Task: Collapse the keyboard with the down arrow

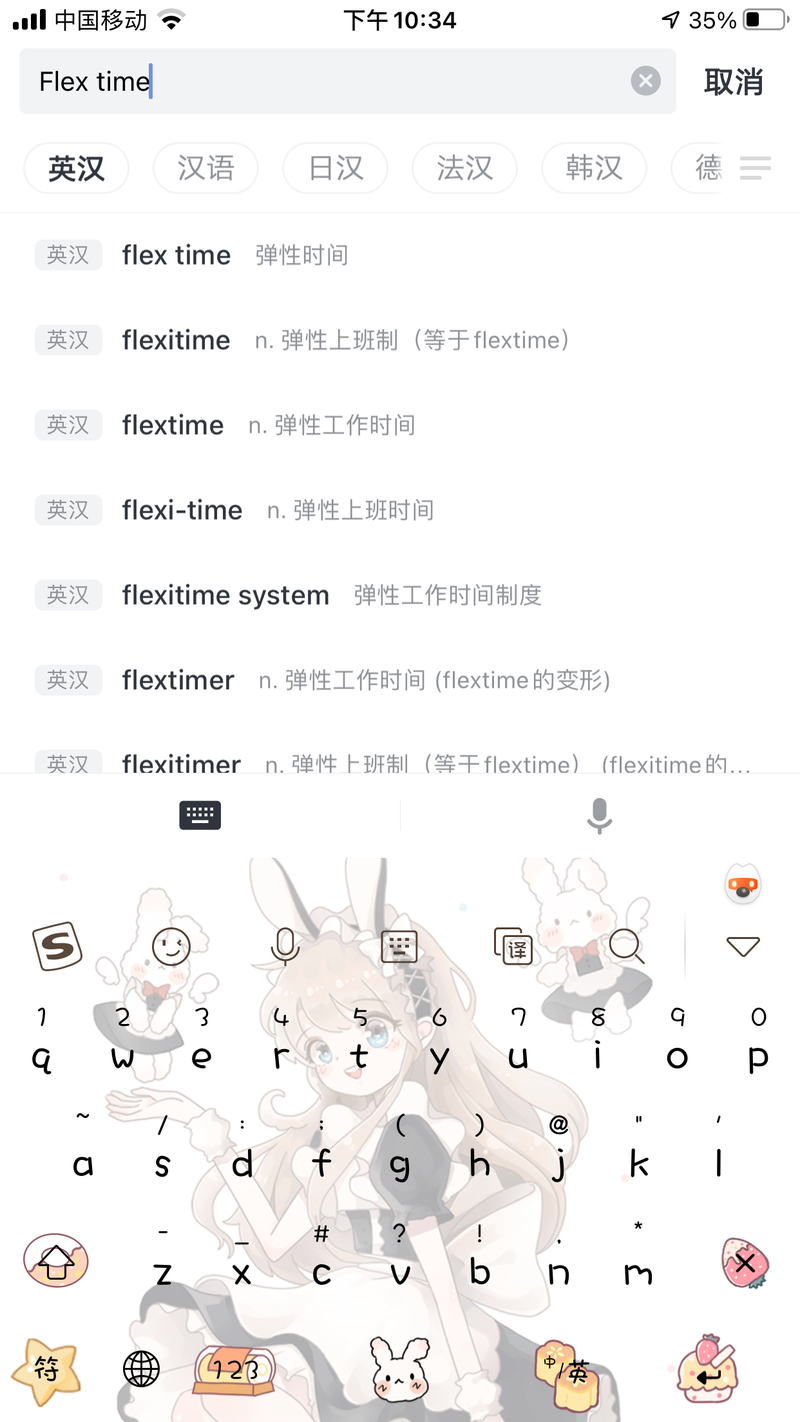Action: point(743,946)
